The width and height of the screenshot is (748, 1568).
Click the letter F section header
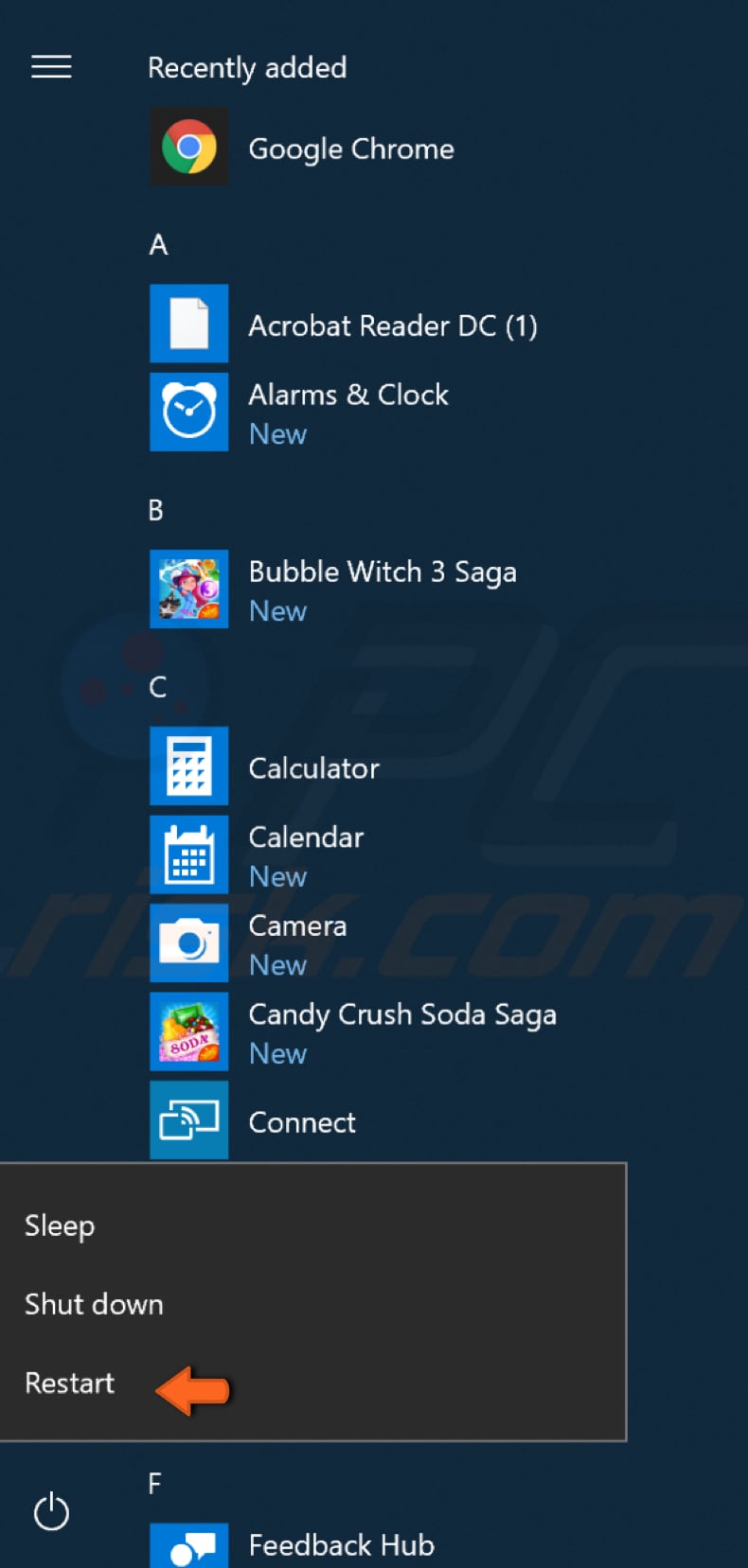(x=153, y=1484)
